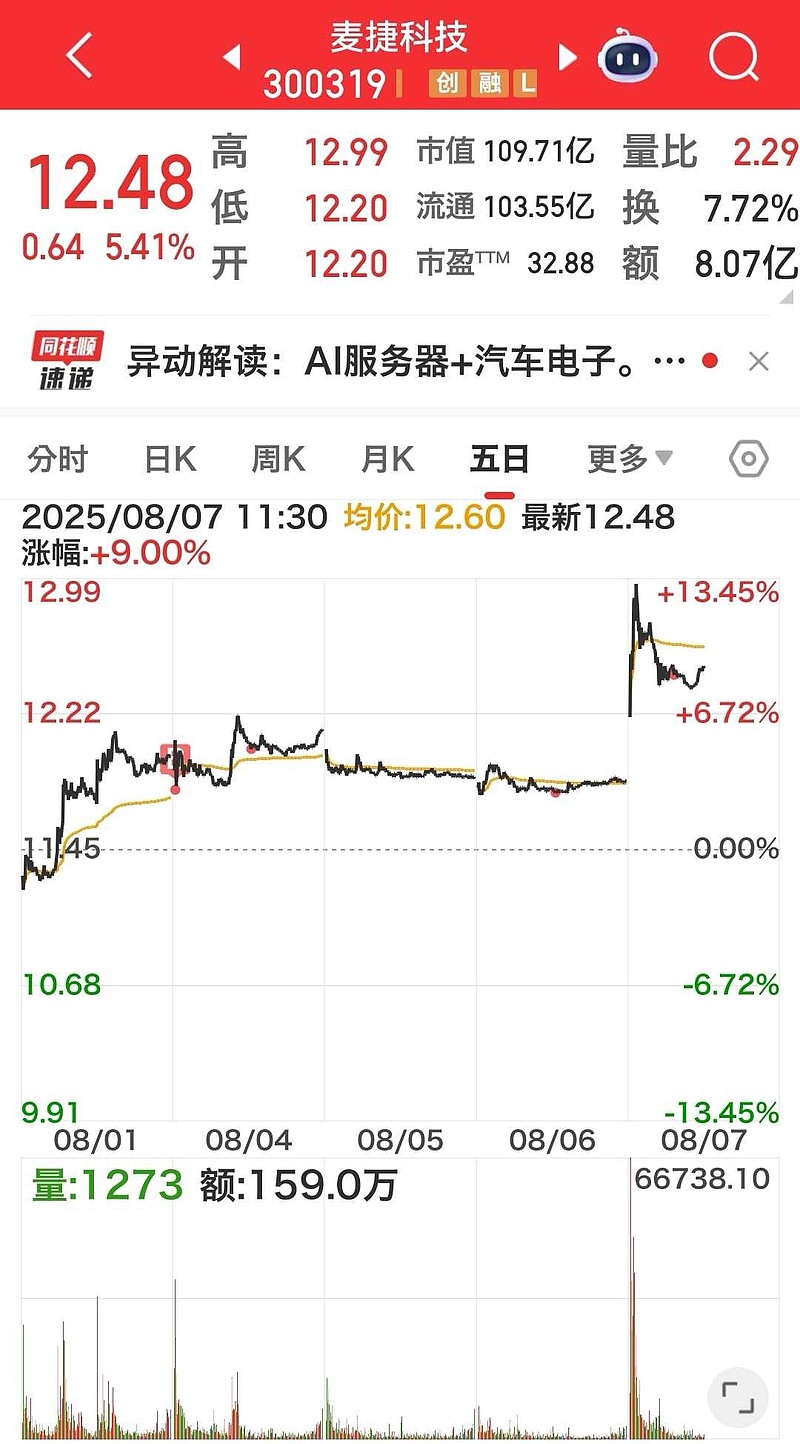Screen dimensions: 800x1444
Task: Open the search magnifier in the header
Action: click(x=733, y=56)
